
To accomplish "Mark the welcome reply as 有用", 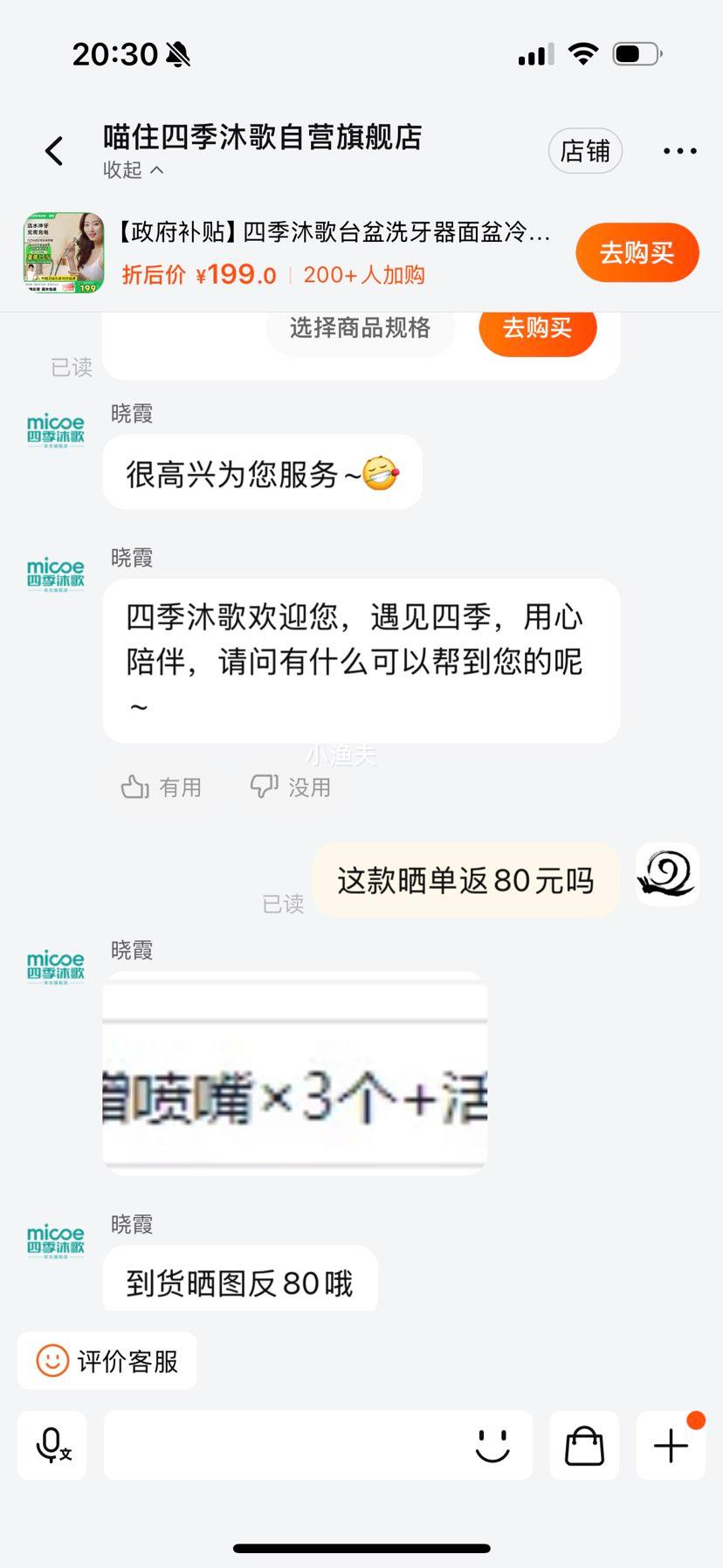I will (162, 787).
